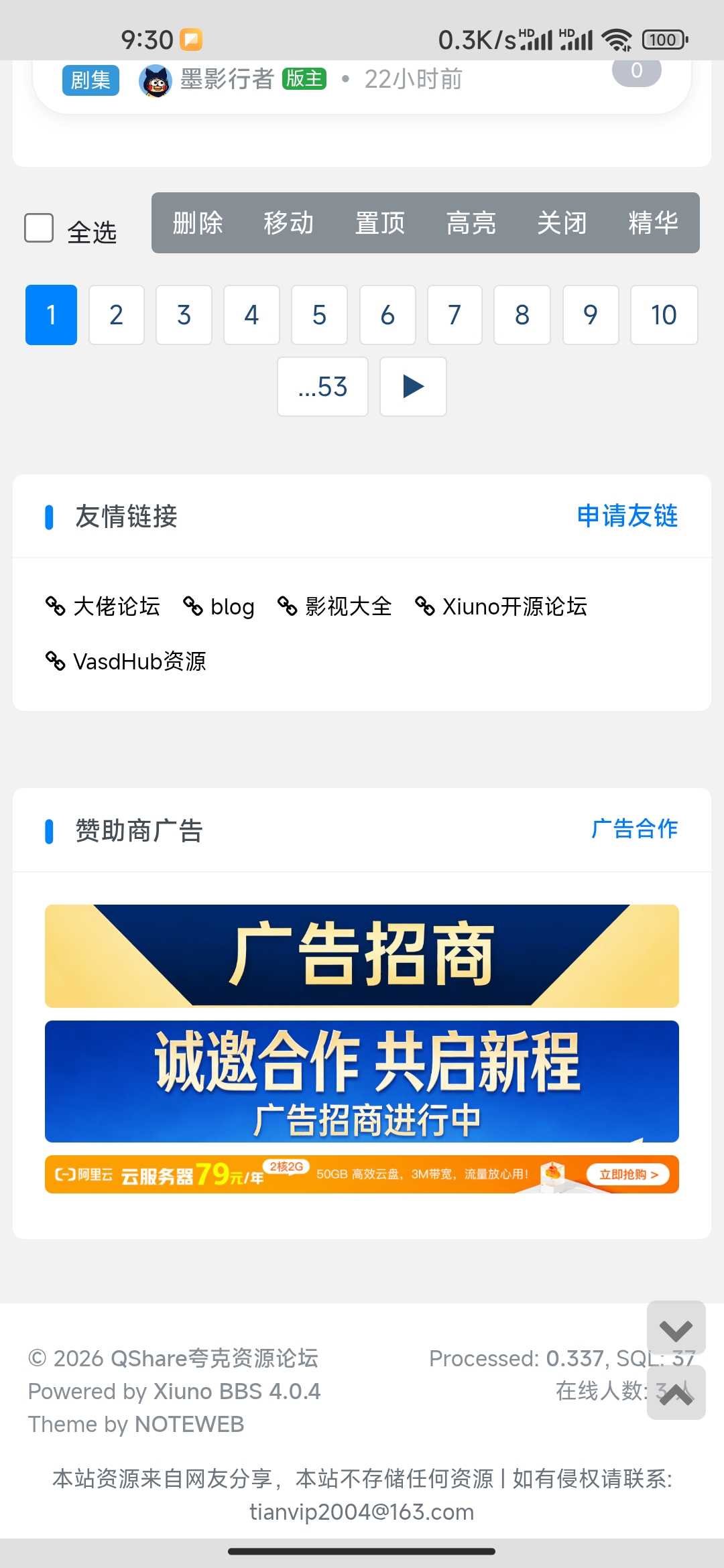Open the 广告合作 link
Viewport: 724px width, 1568px height.
[x=636, y=829]
